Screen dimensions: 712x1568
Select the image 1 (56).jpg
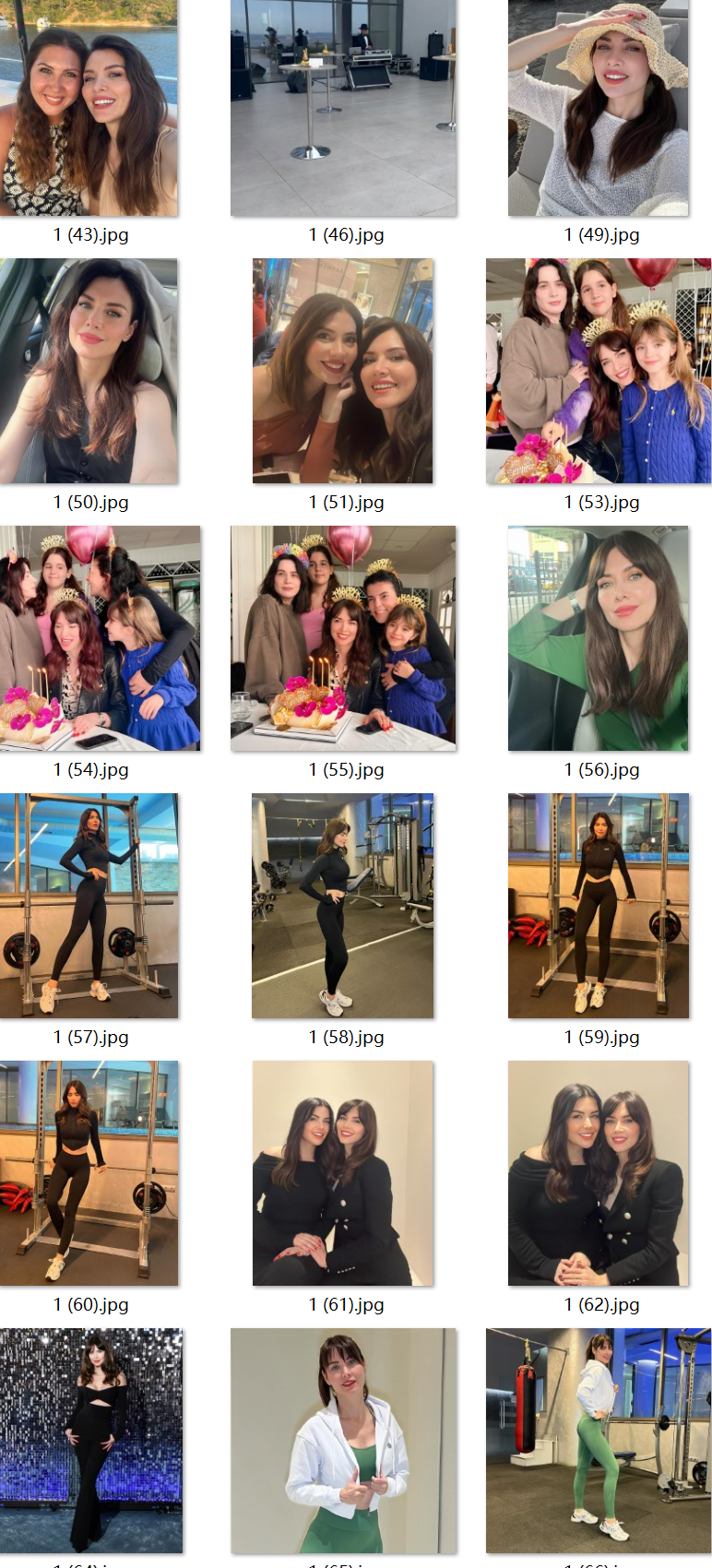[x=599, y=638]
